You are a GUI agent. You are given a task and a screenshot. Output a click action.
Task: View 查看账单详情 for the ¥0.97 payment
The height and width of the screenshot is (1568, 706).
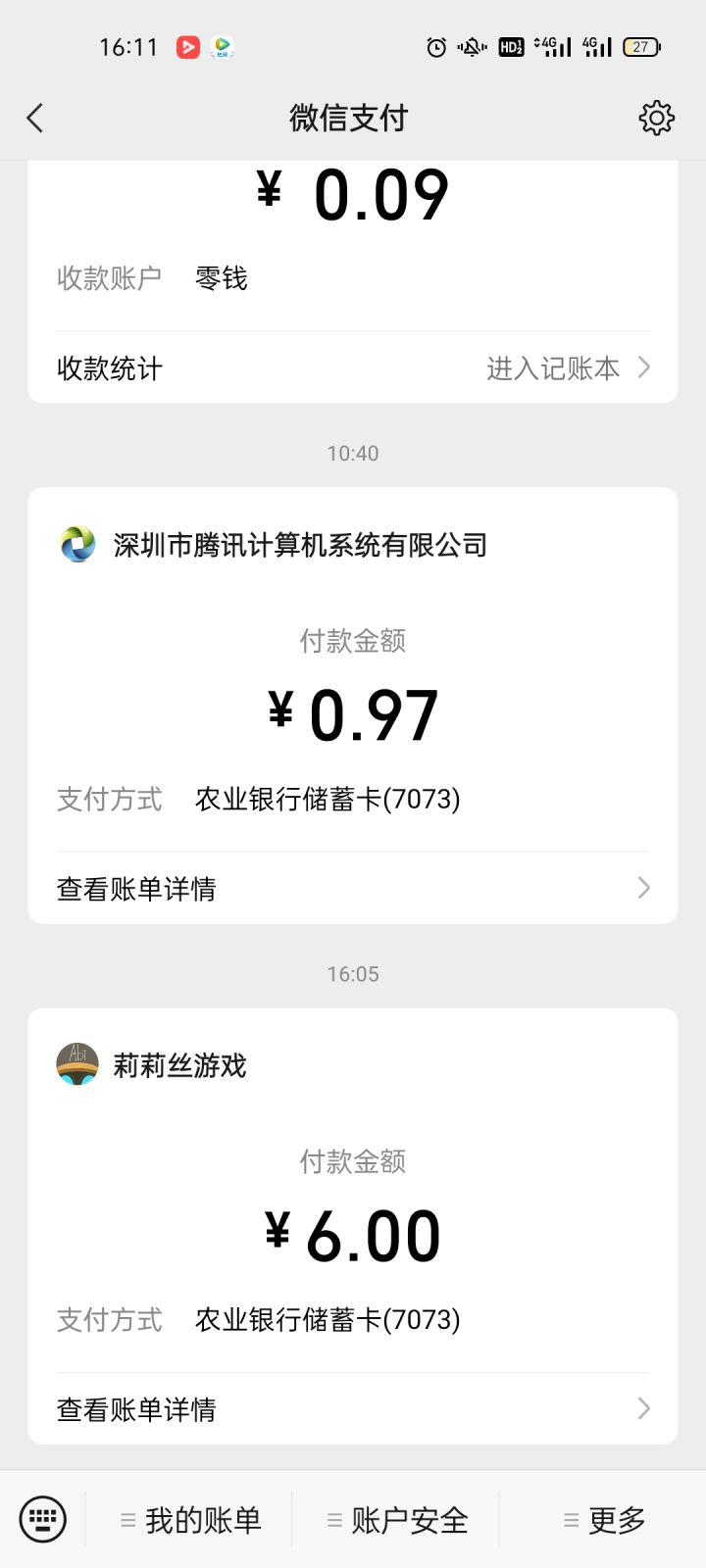353,889
